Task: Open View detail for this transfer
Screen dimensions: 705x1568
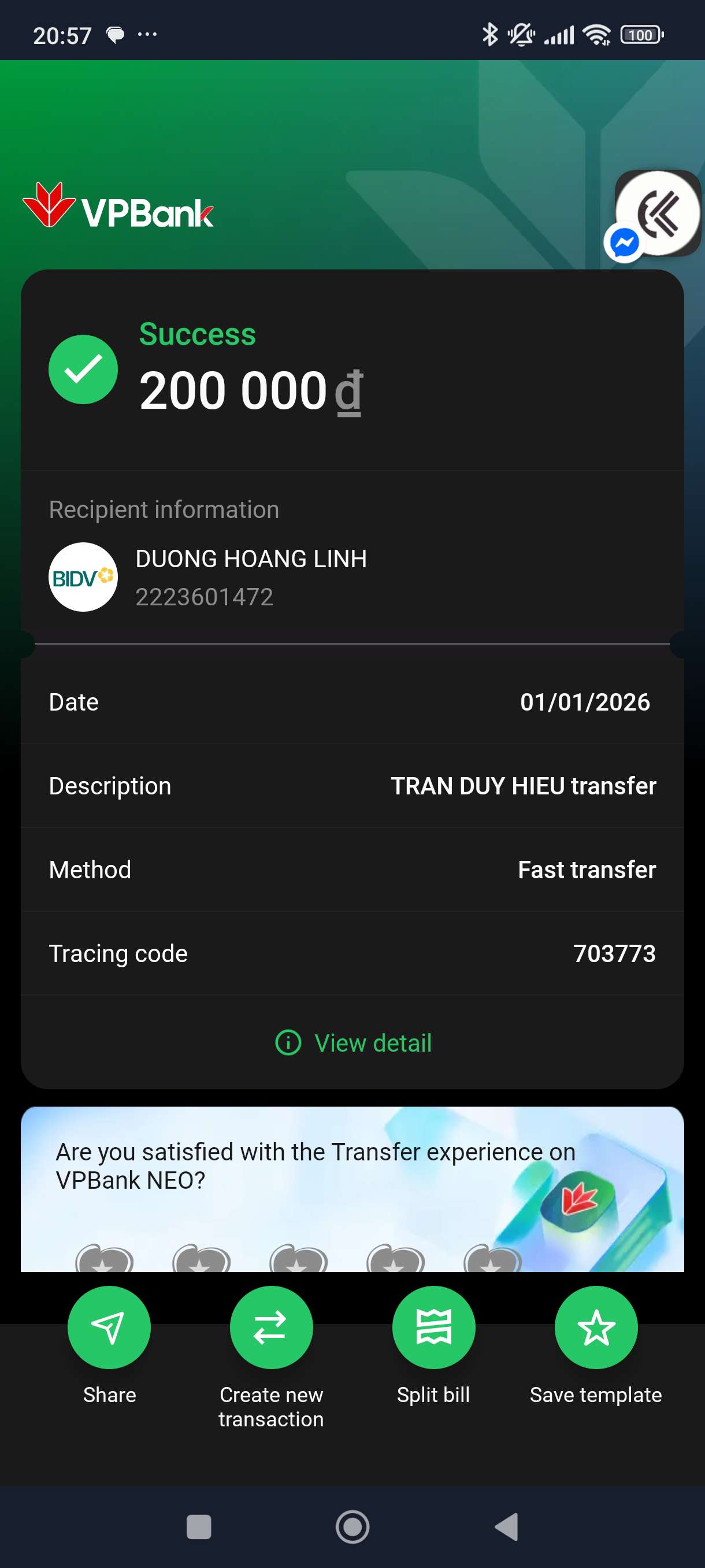Action: [354, 1042]
